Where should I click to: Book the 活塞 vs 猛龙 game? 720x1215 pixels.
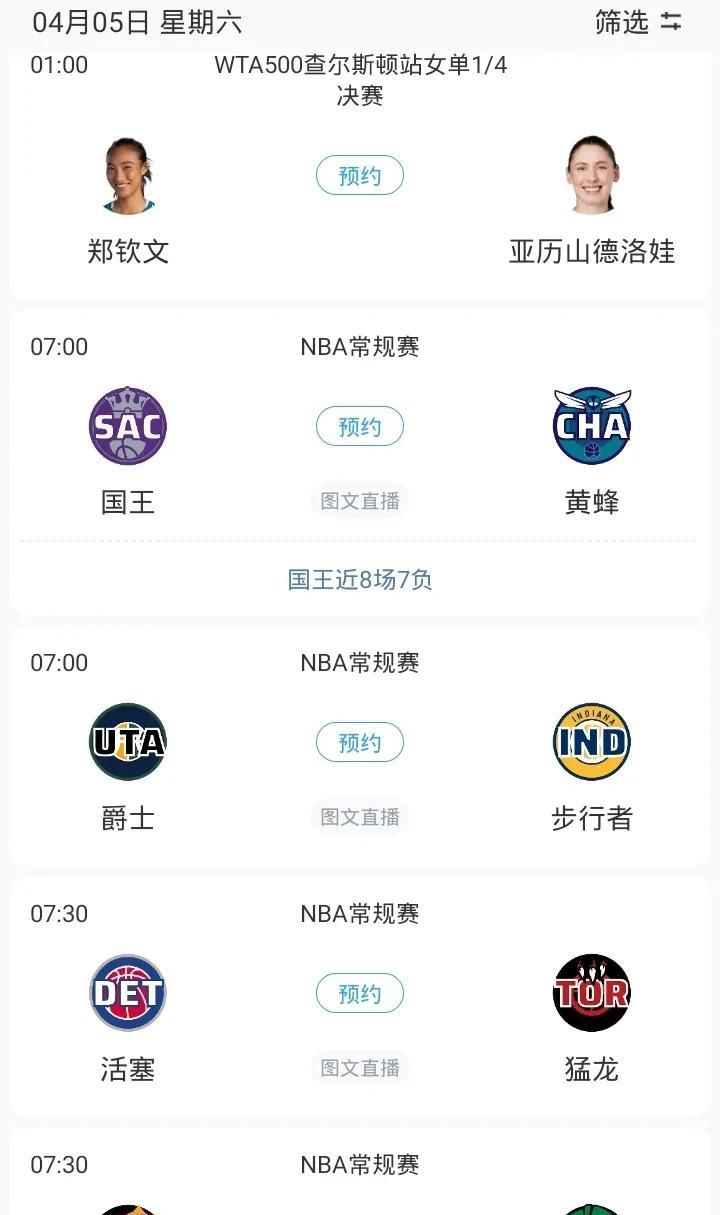360,994
